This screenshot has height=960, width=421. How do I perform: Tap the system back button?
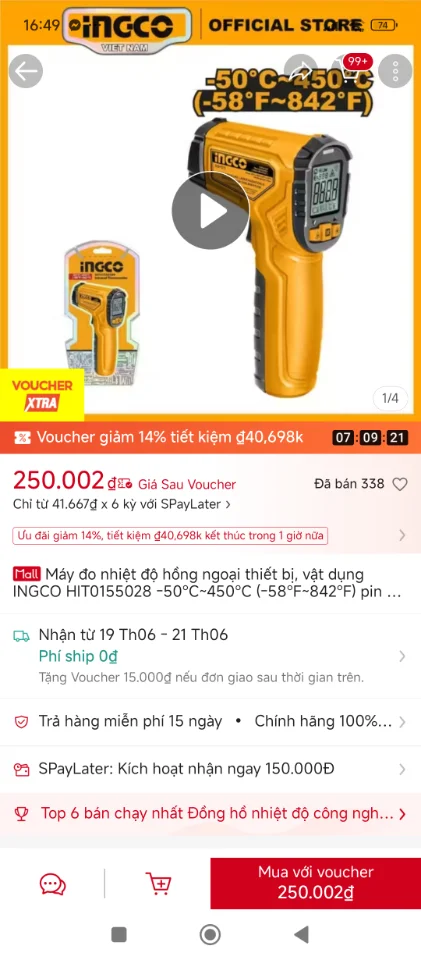coord(302,934)
